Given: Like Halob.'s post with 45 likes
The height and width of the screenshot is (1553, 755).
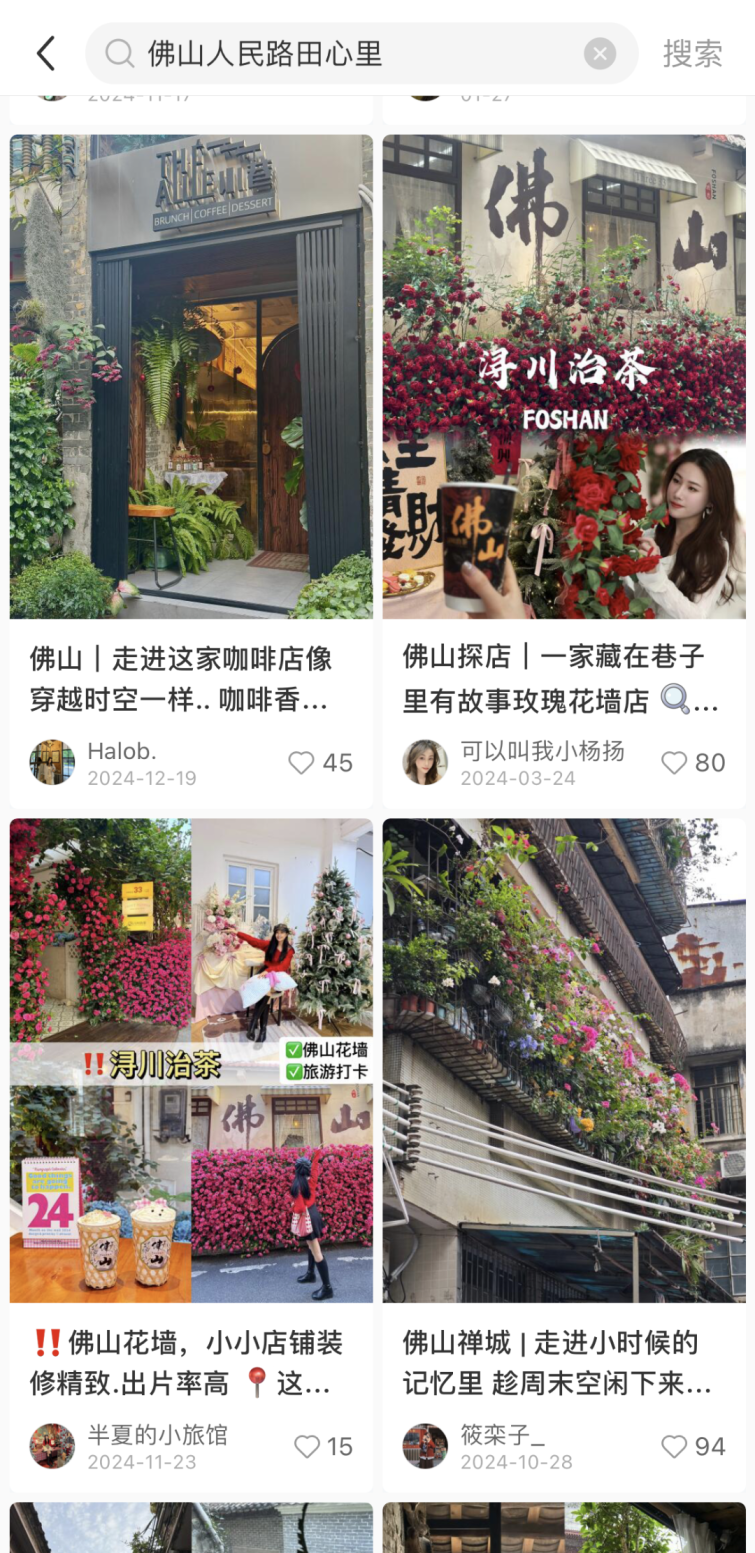Looking at the screenshot, I should (x=302, y=763).
